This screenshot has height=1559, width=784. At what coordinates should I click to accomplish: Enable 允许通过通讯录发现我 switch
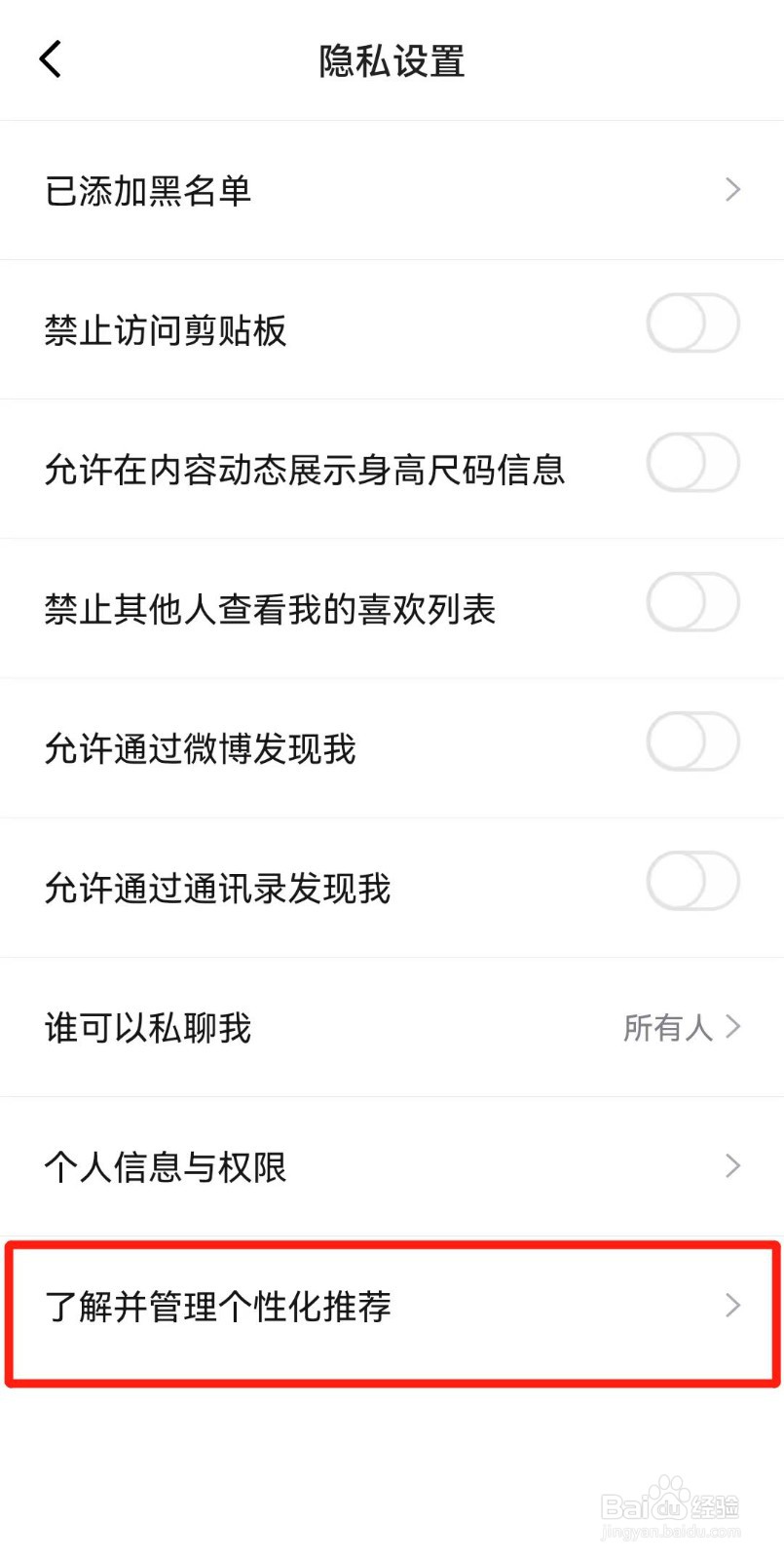point(692,881)
